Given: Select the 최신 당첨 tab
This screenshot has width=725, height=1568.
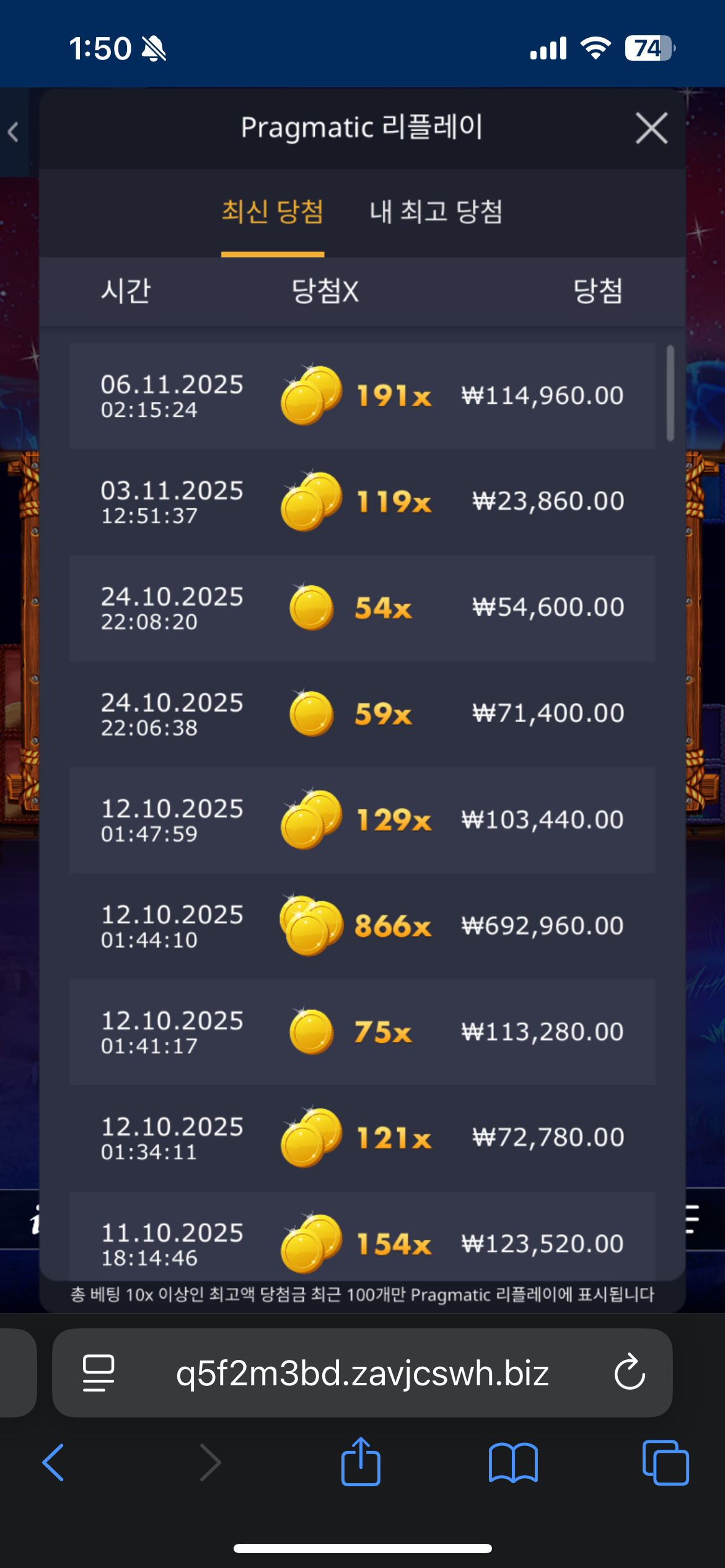Looking at the screenshot, I should click(273, 212).
